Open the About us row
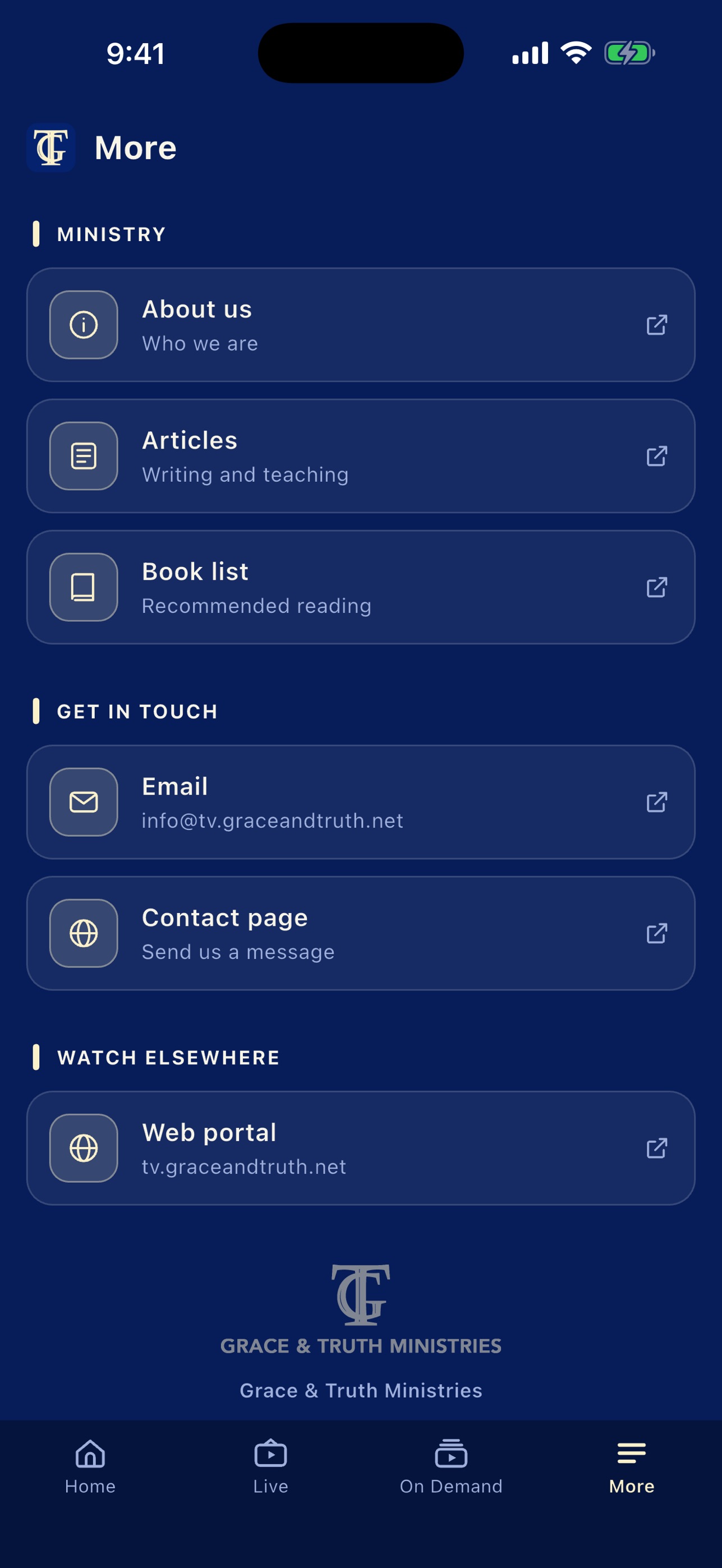The height and width of the screenshot is (1568, 722). point(361,325)
